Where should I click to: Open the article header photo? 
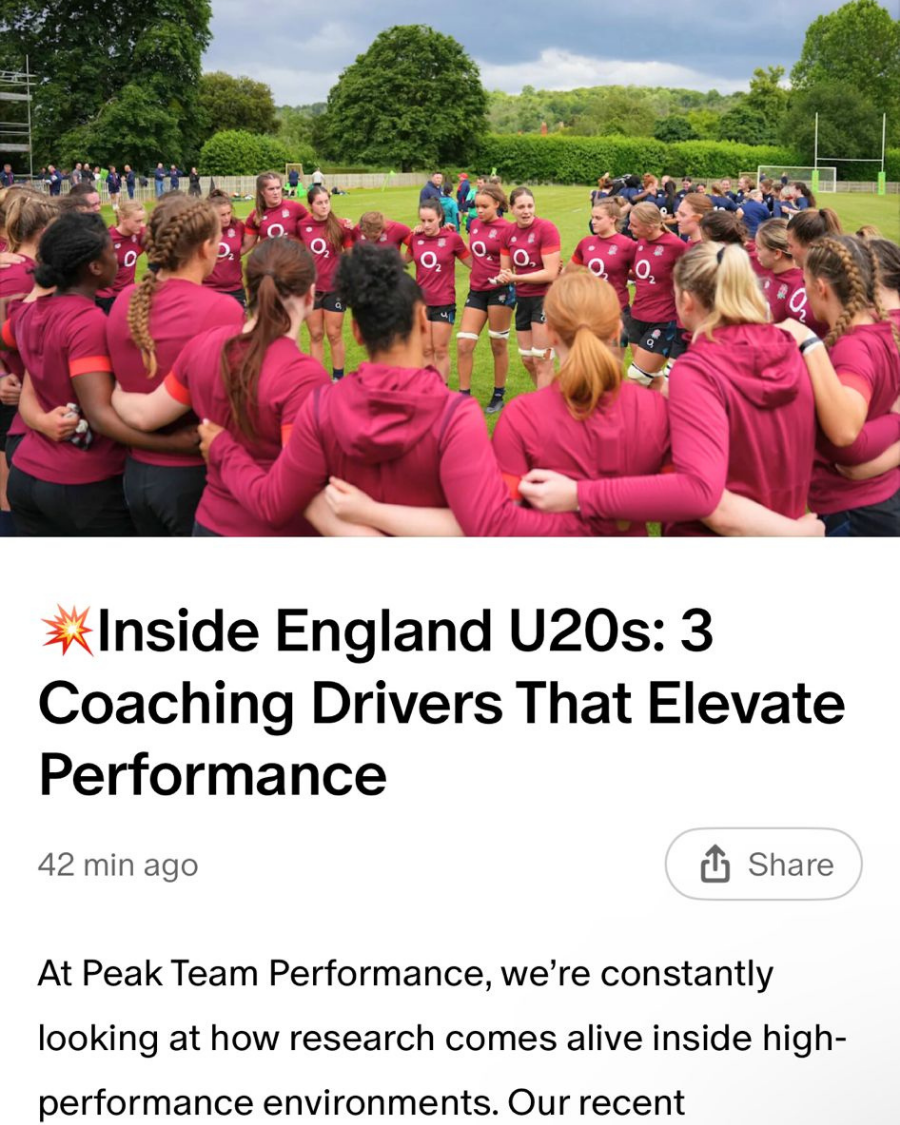[450, 268]
